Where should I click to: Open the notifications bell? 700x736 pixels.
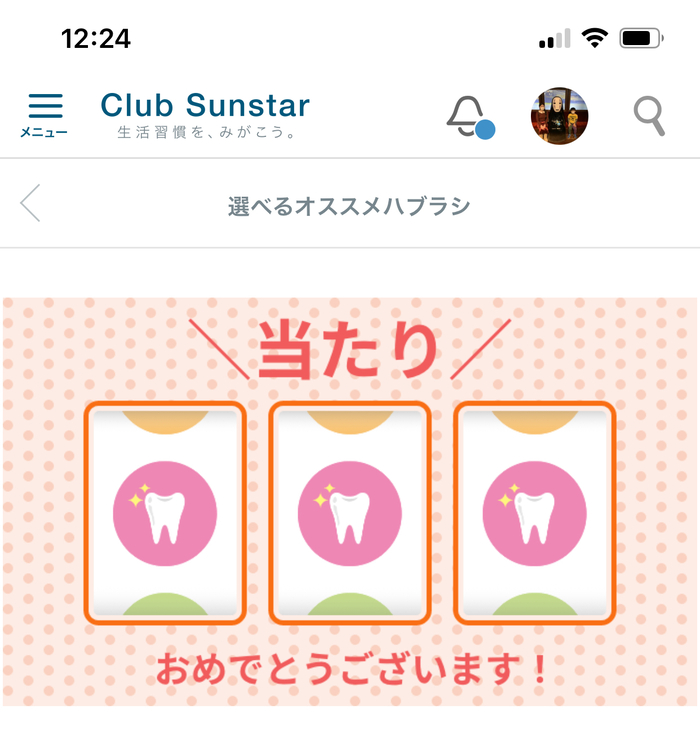click(x=468, y=116)
